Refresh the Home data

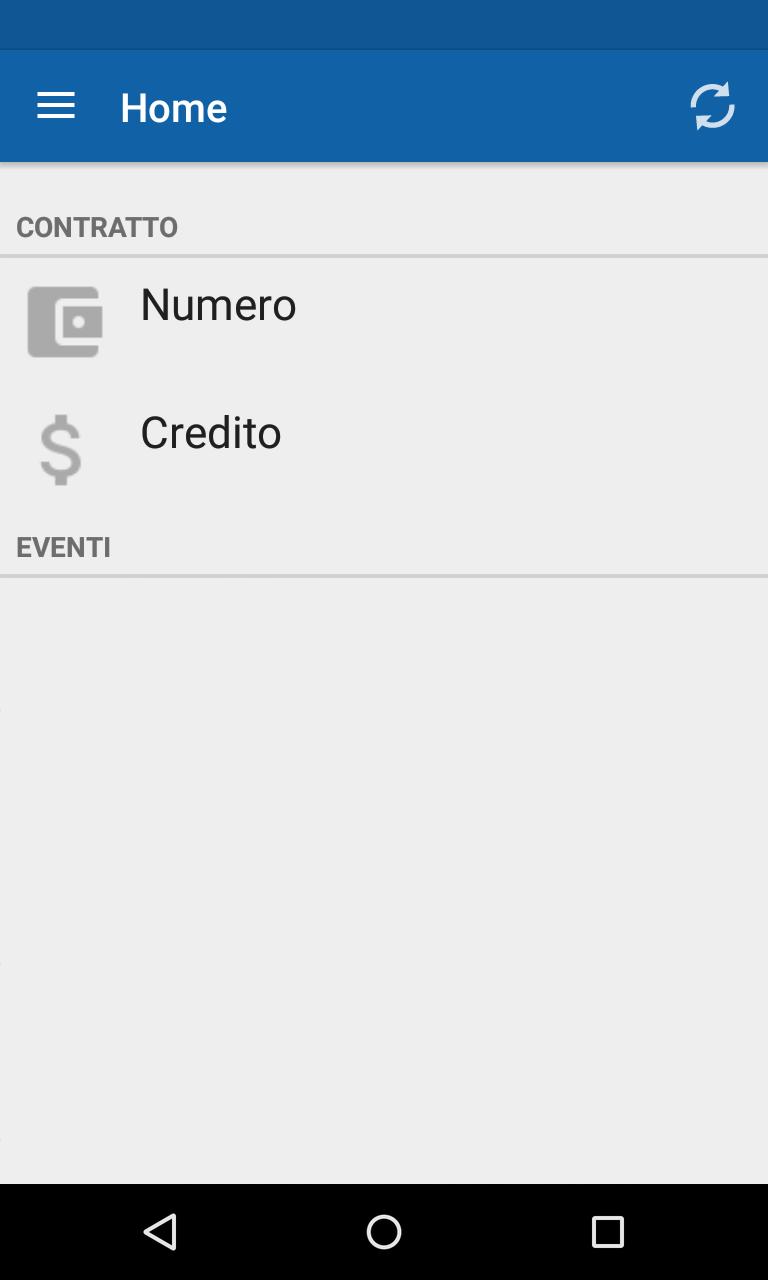pyautogui.click(x=712, y=106)
